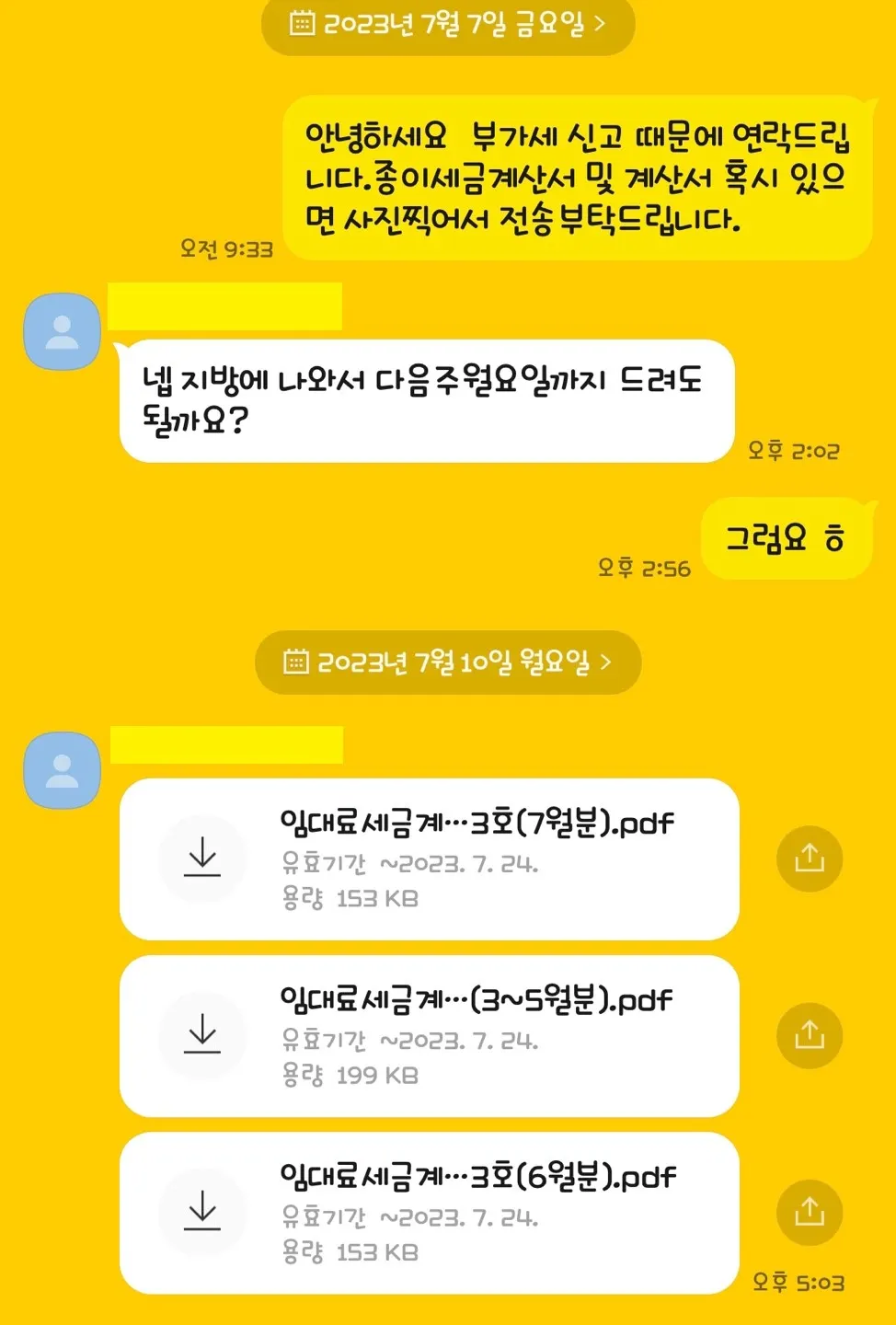Download the 3호(7월분).pdf file
The image size is (896, 1325).
202,858
